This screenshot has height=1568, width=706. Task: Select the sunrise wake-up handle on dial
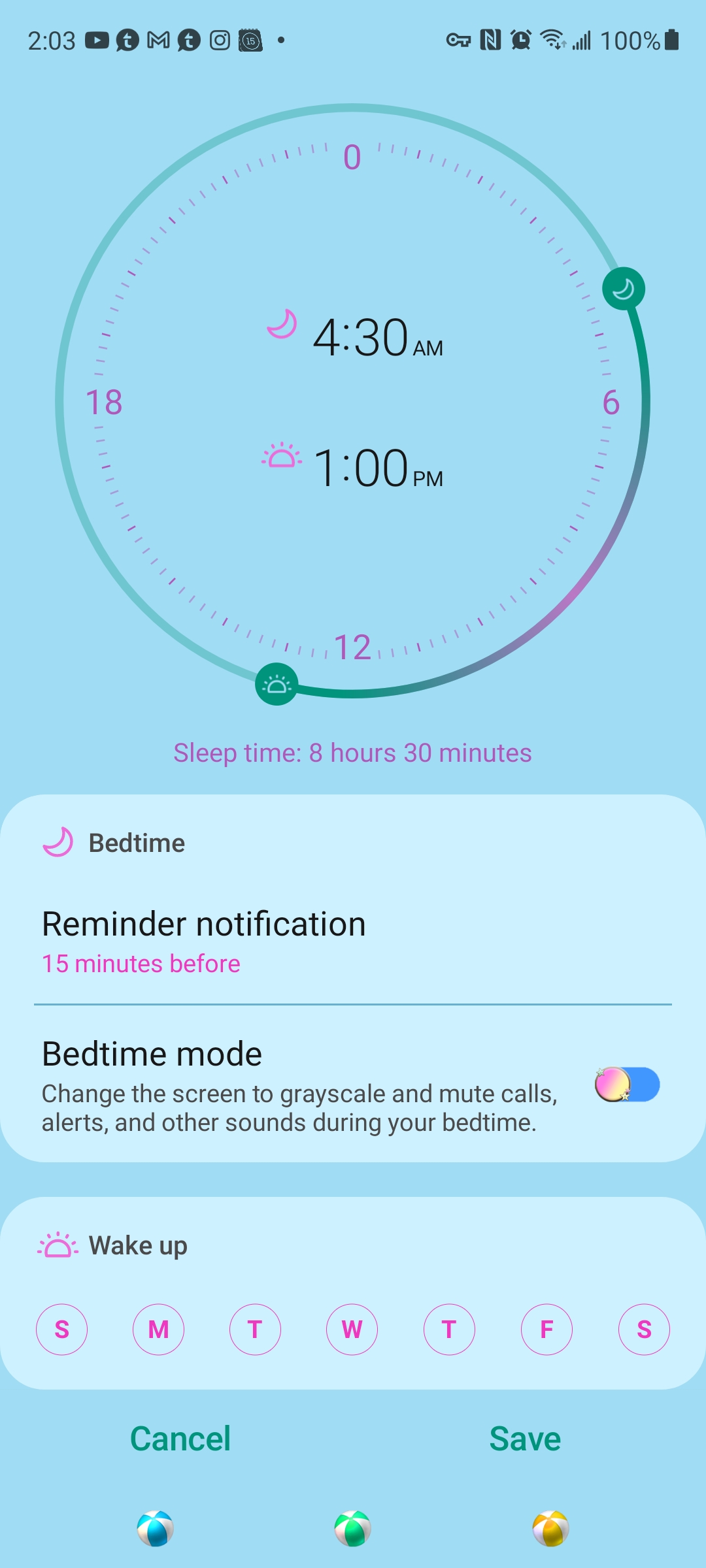tap(277, 684)
